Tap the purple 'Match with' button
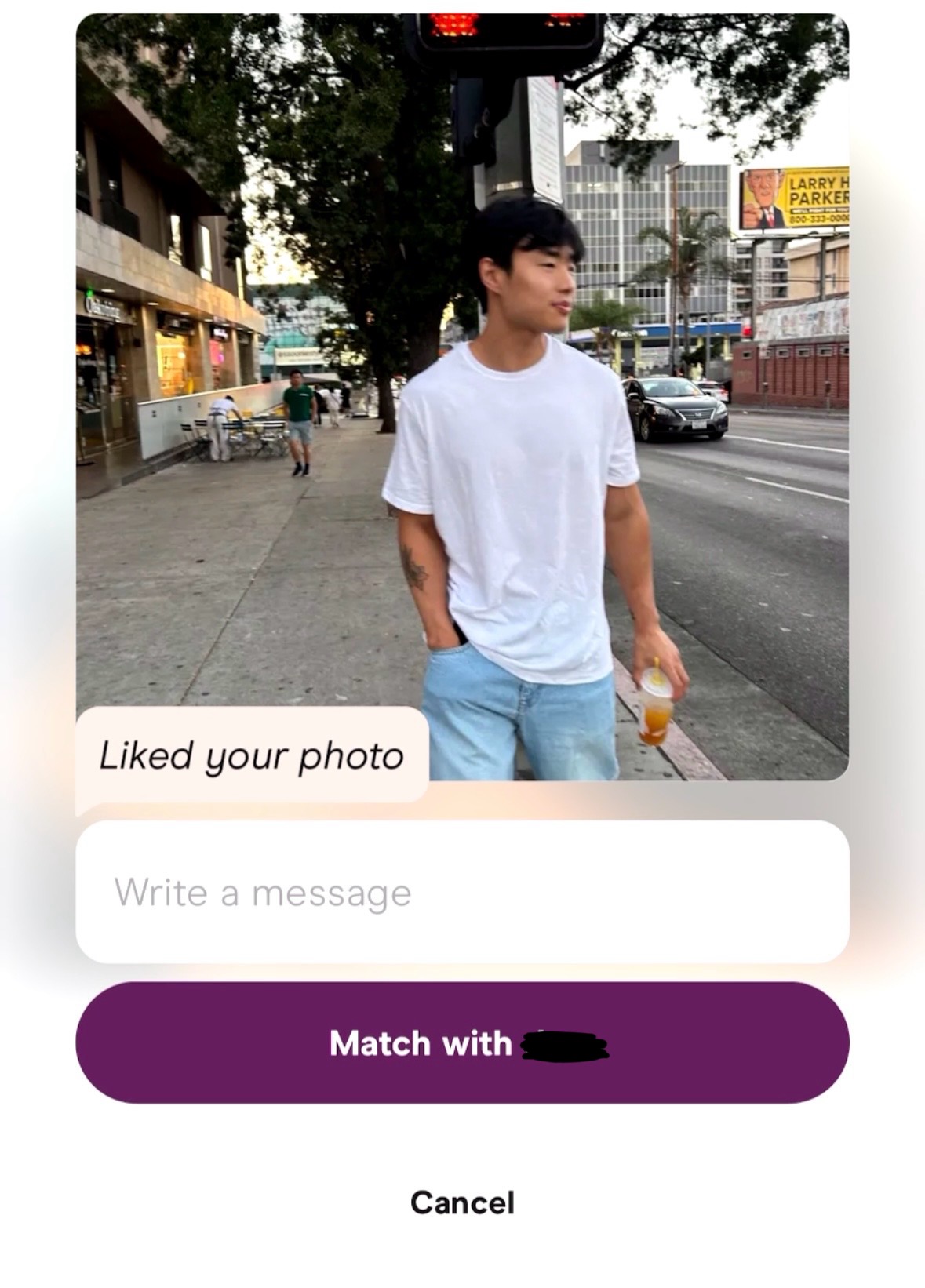 pos(462,1042)
